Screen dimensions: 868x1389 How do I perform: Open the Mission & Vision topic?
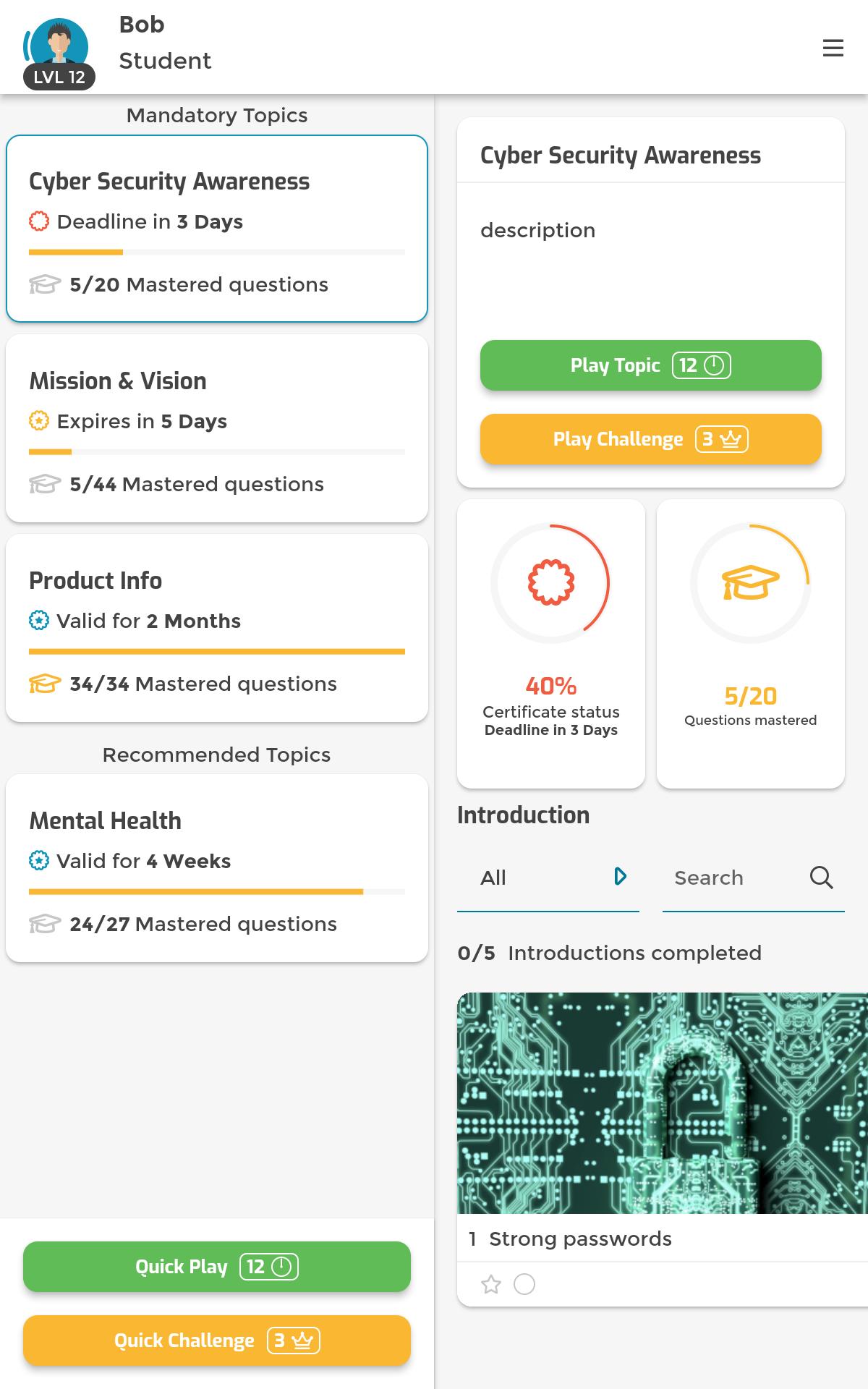click(x=217, y=428)
